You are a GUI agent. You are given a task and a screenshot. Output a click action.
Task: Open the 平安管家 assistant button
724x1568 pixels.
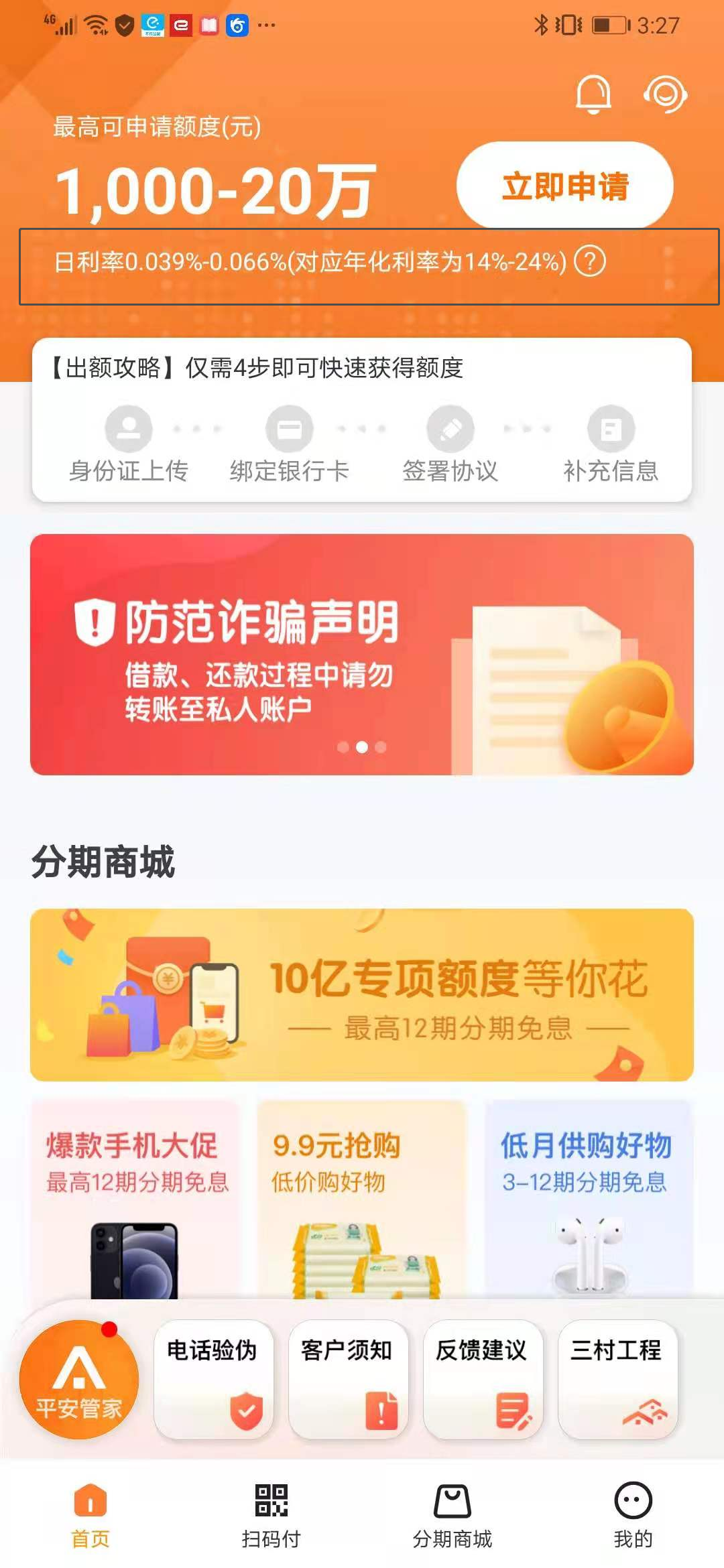click(79, 1379)
